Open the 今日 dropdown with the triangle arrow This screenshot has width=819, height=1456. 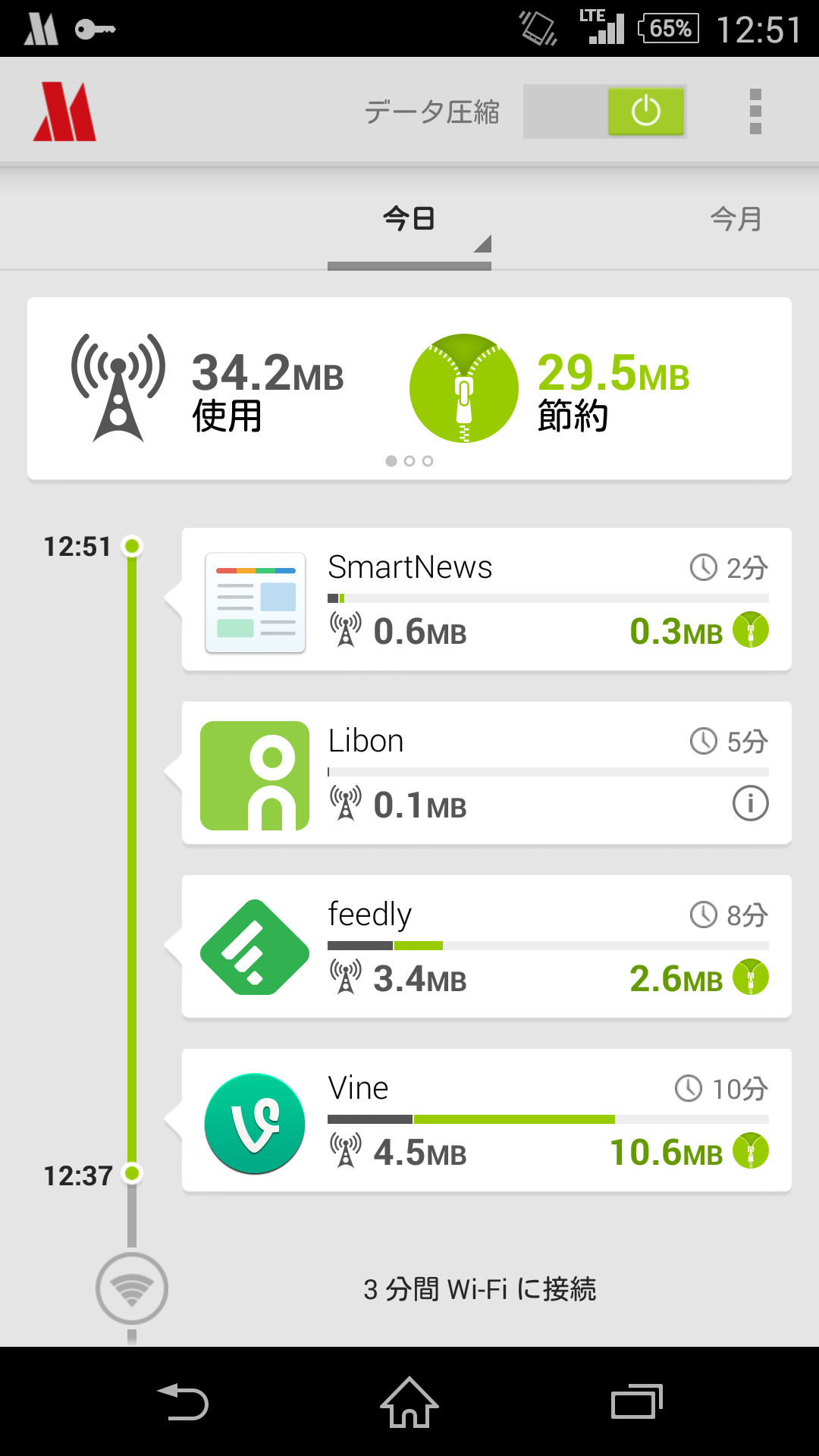point(482,244)
